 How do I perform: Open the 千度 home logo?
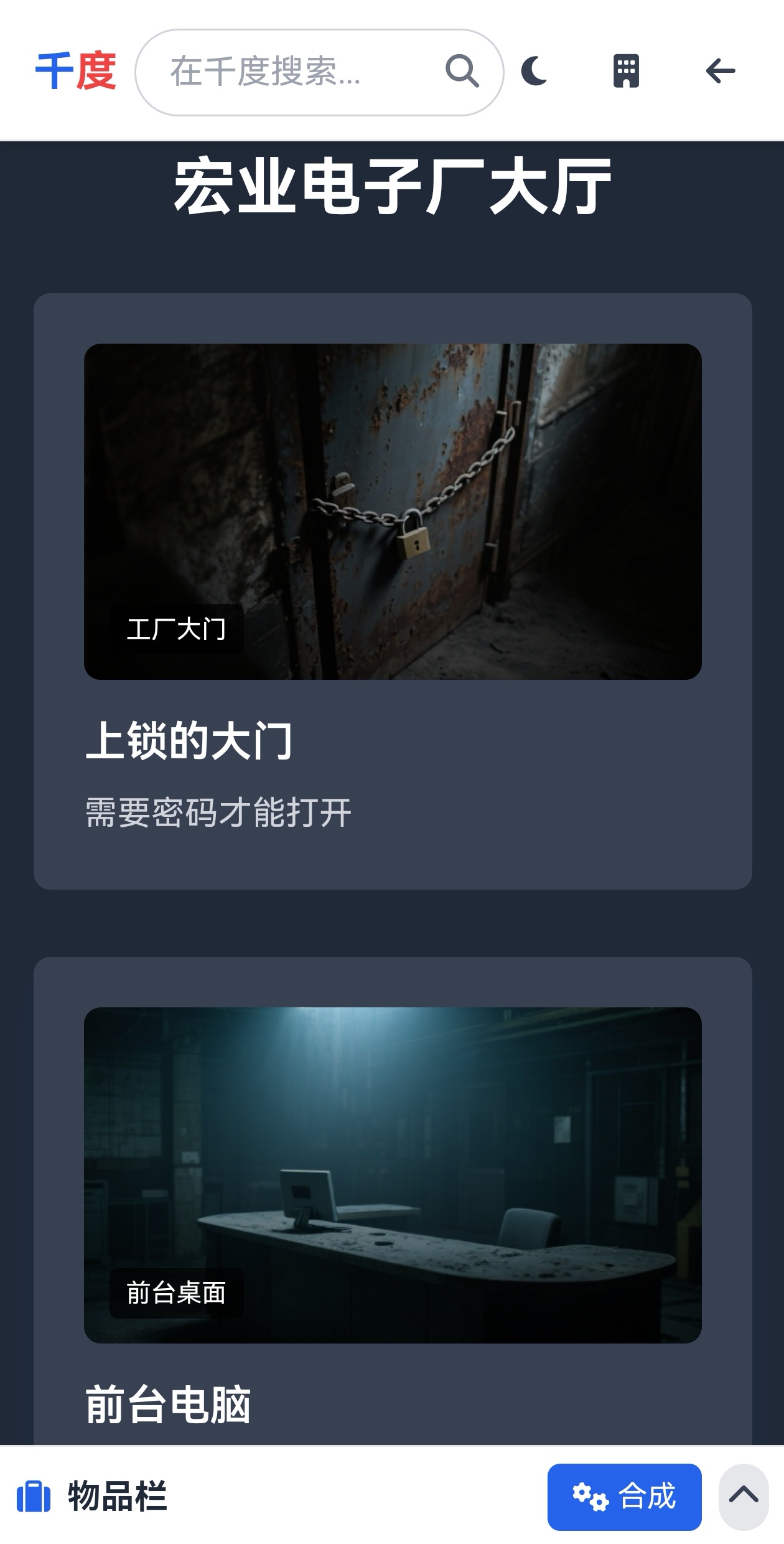[x=75, y=72]
